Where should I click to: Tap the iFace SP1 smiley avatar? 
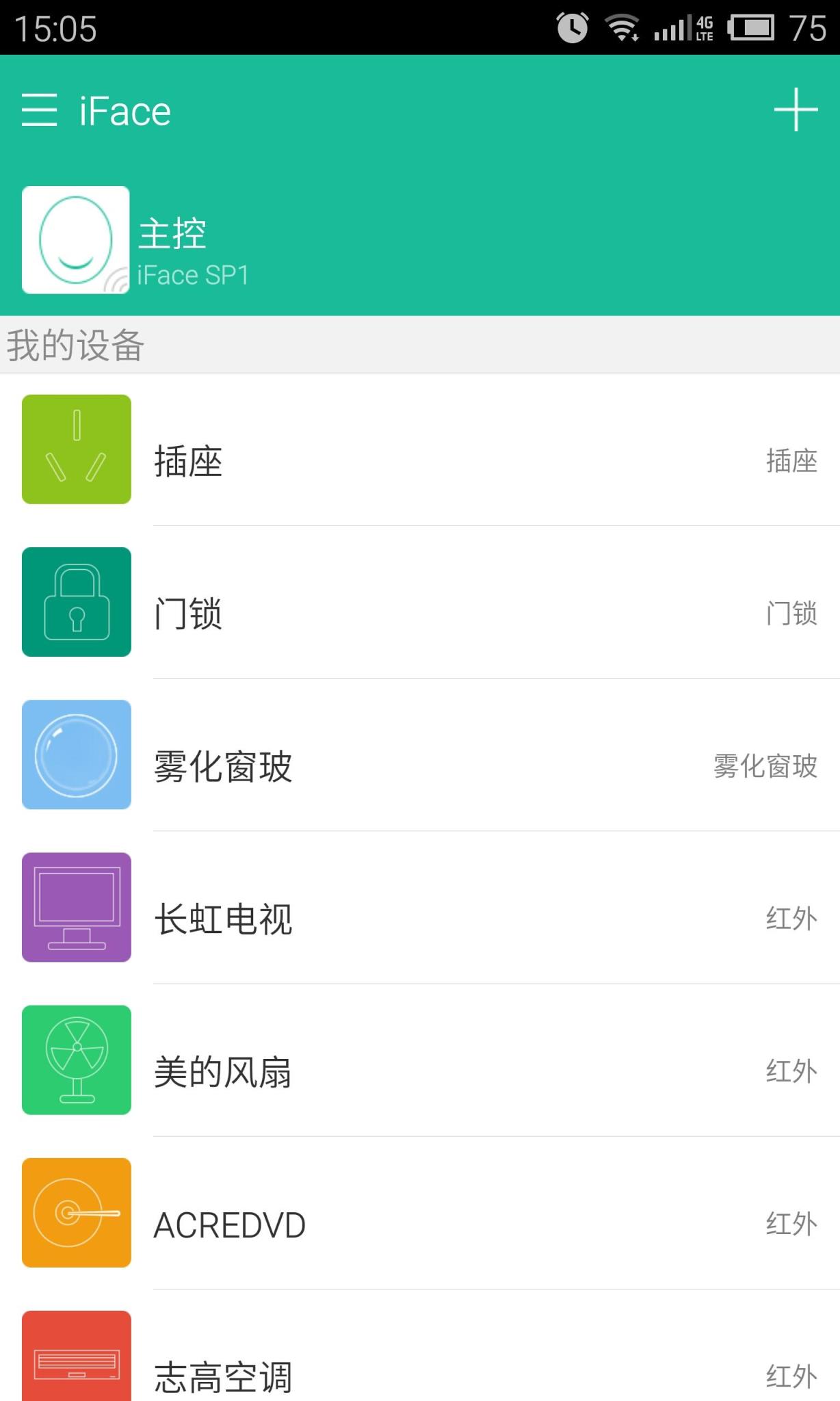click(75, 240)
